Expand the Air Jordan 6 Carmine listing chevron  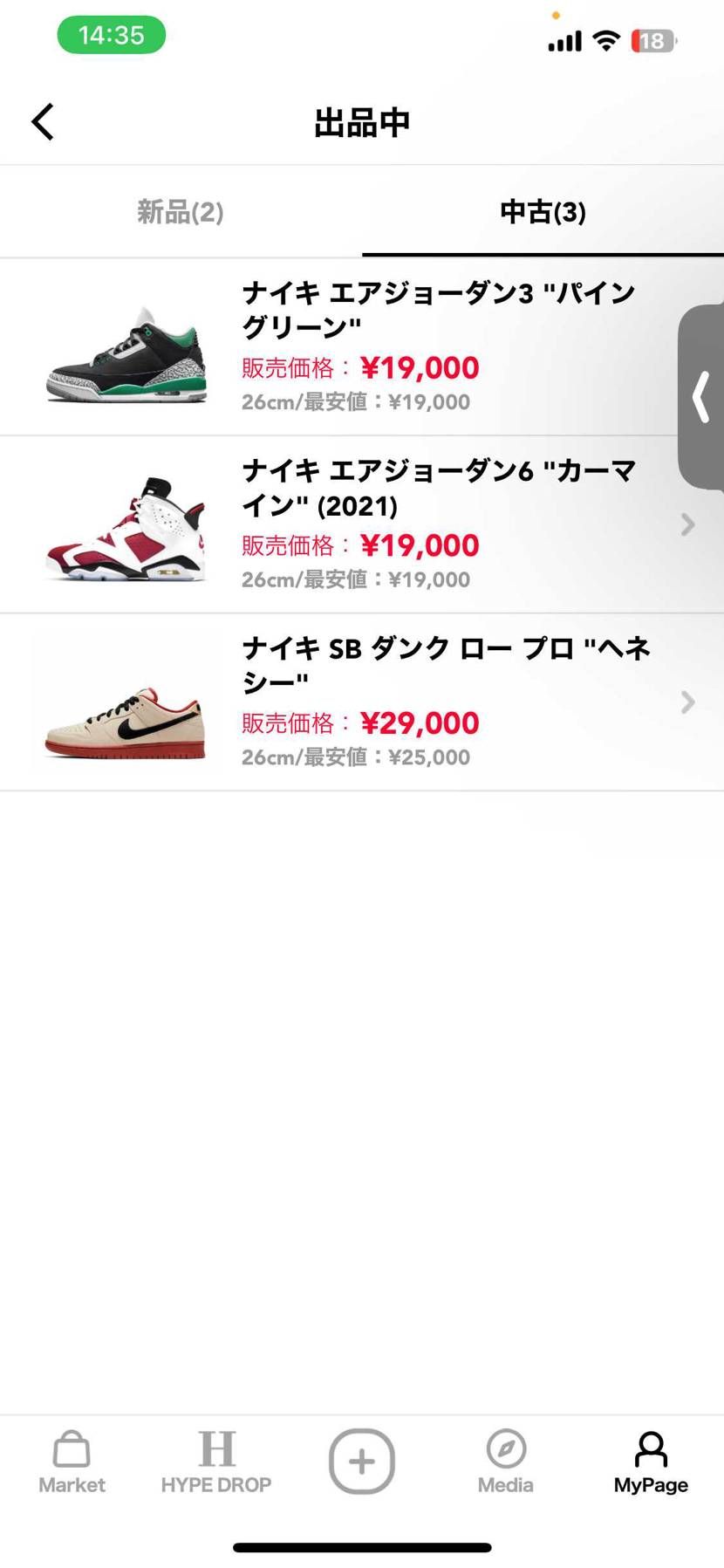(687, 524)
